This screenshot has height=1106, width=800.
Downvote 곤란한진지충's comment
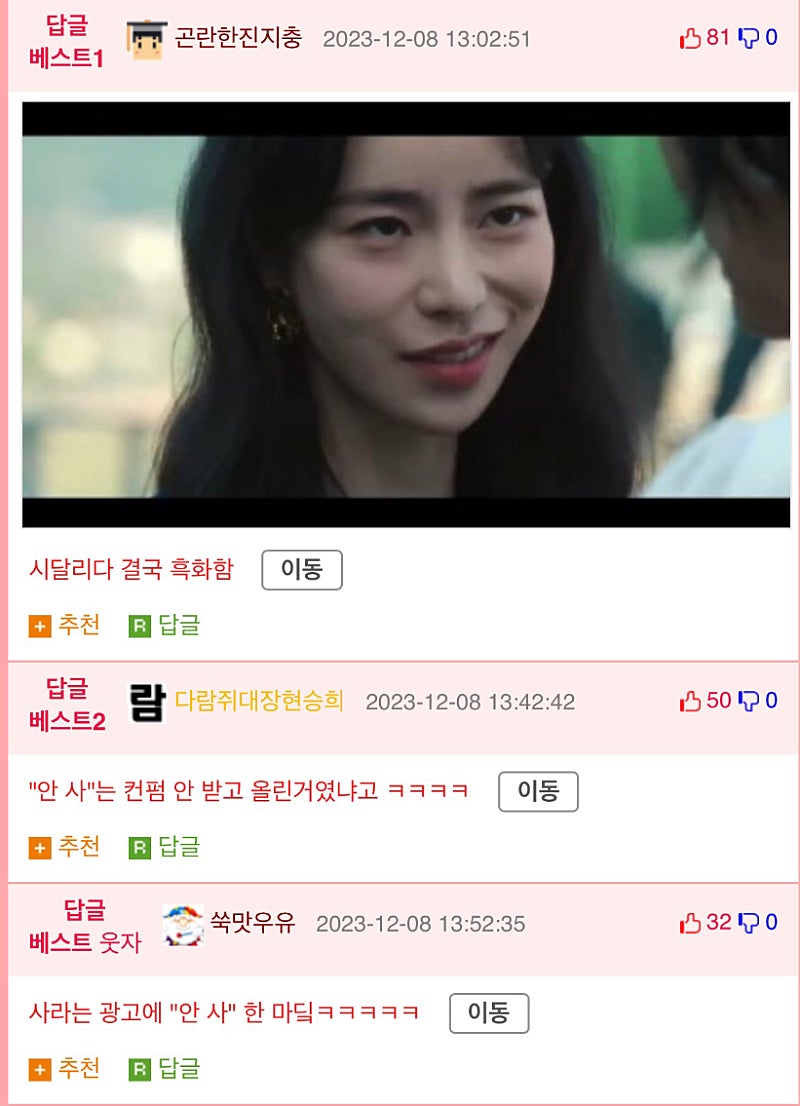coord(748,39)
